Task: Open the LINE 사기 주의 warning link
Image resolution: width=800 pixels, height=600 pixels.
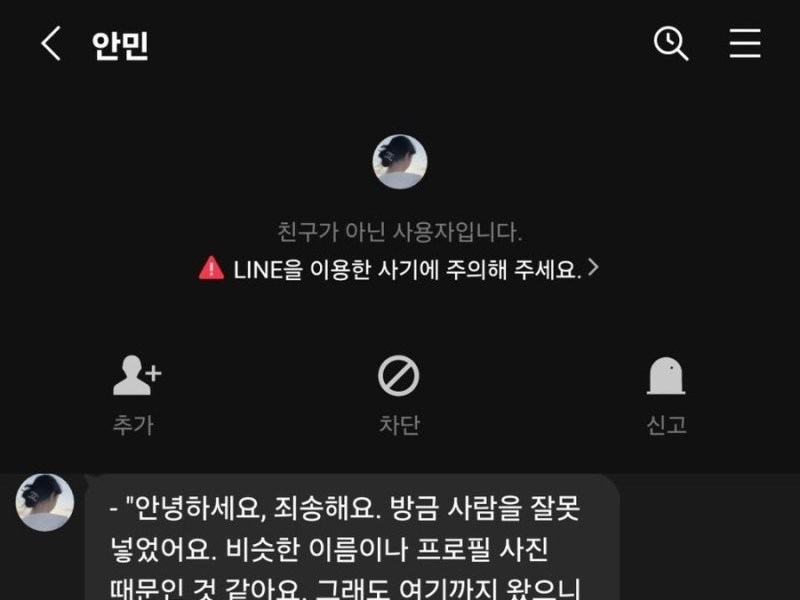Action: [400, 269]
